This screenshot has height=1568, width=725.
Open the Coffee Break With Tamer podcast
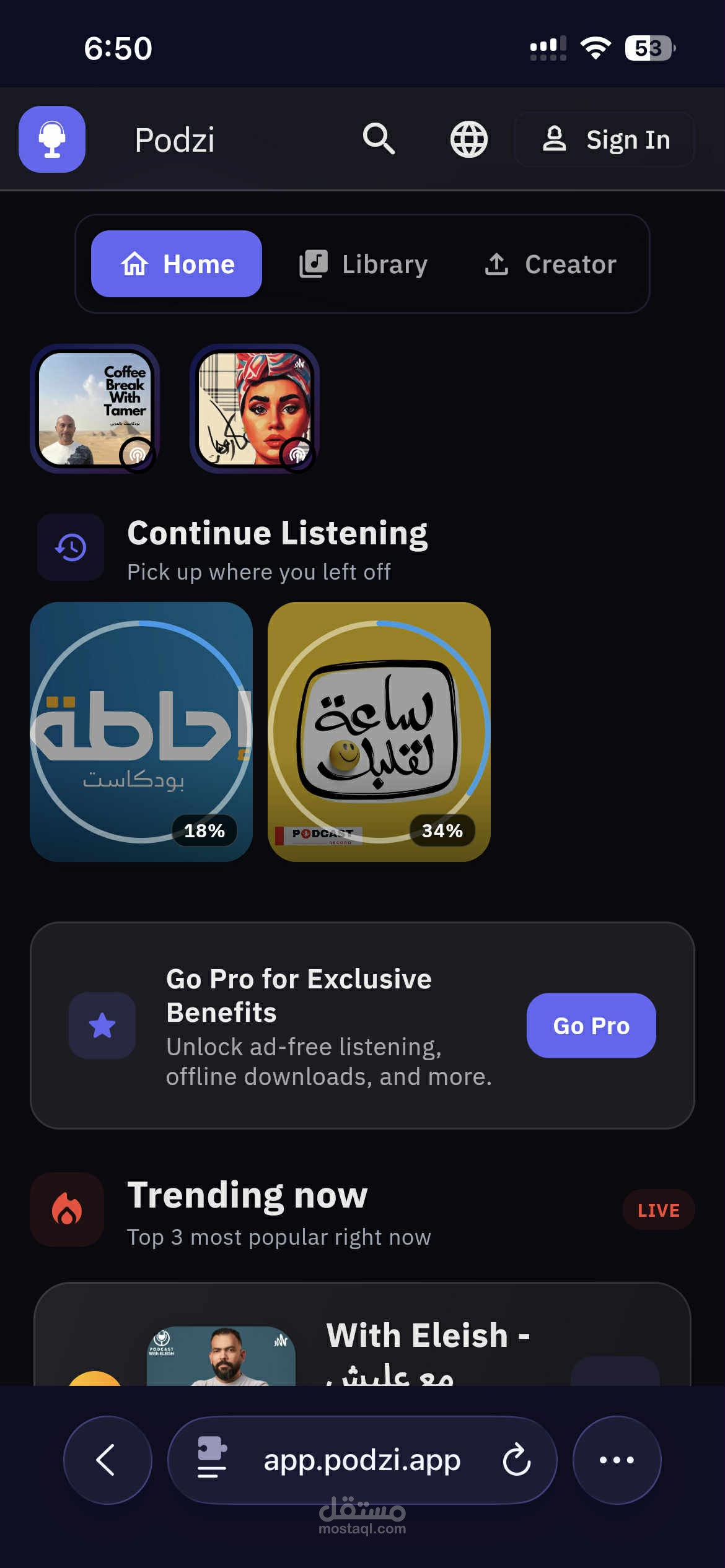tap(95, 409)
